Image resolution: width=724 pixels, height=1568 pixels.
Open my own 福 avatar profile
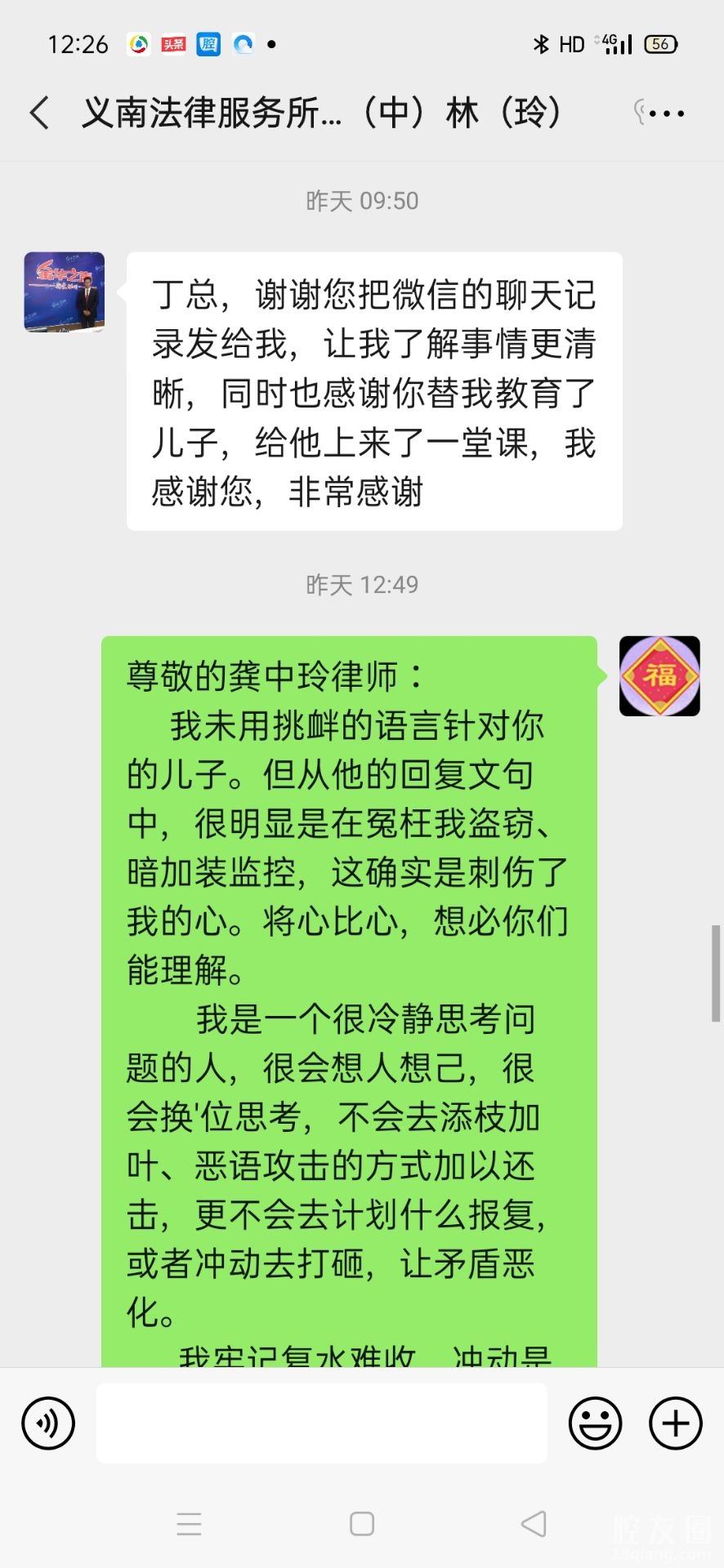[659, 676]
